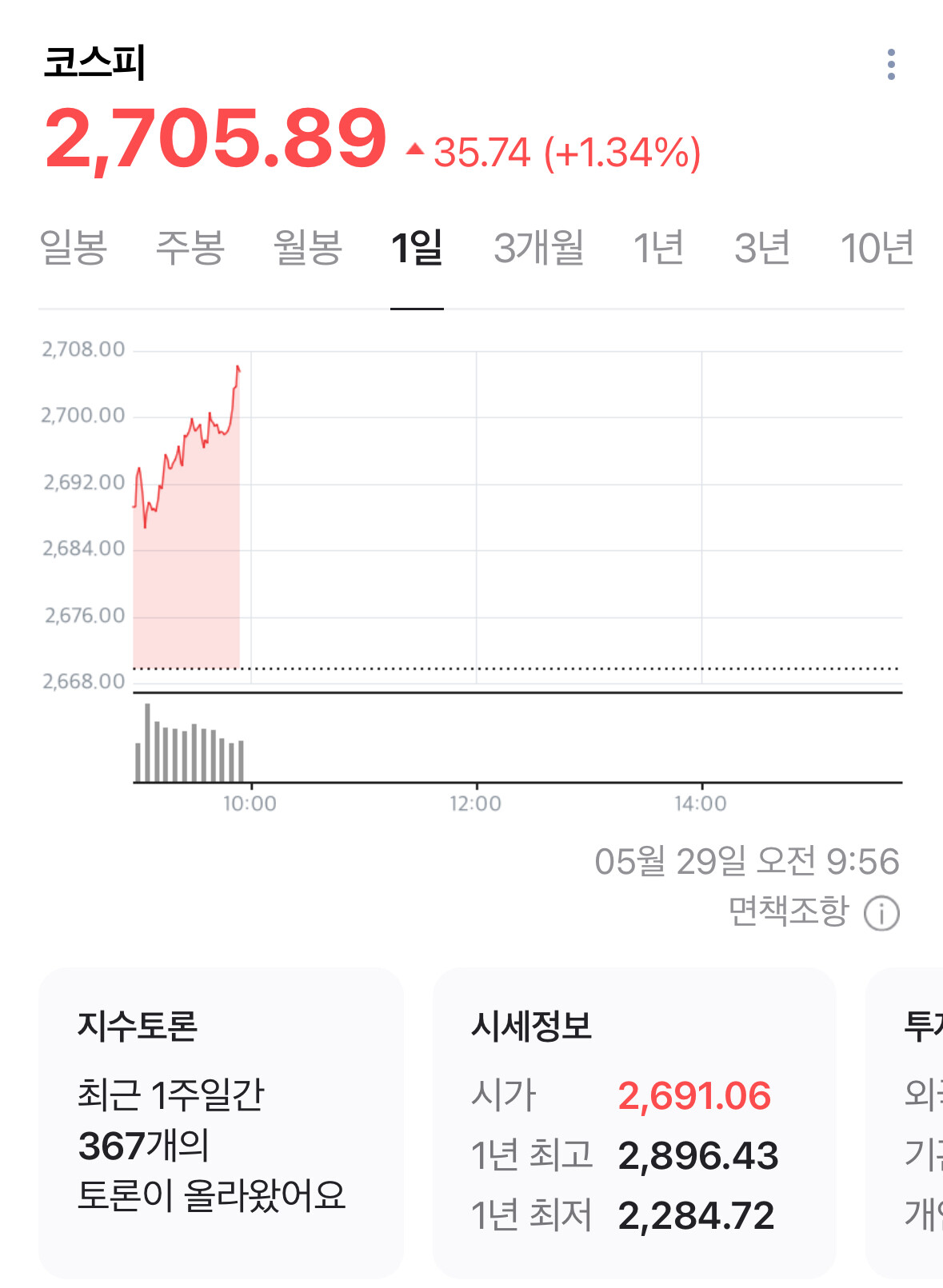Screen dimensions: 943x1288
Task: Show the 1년 chart range
Action: [x=658, y=247]
